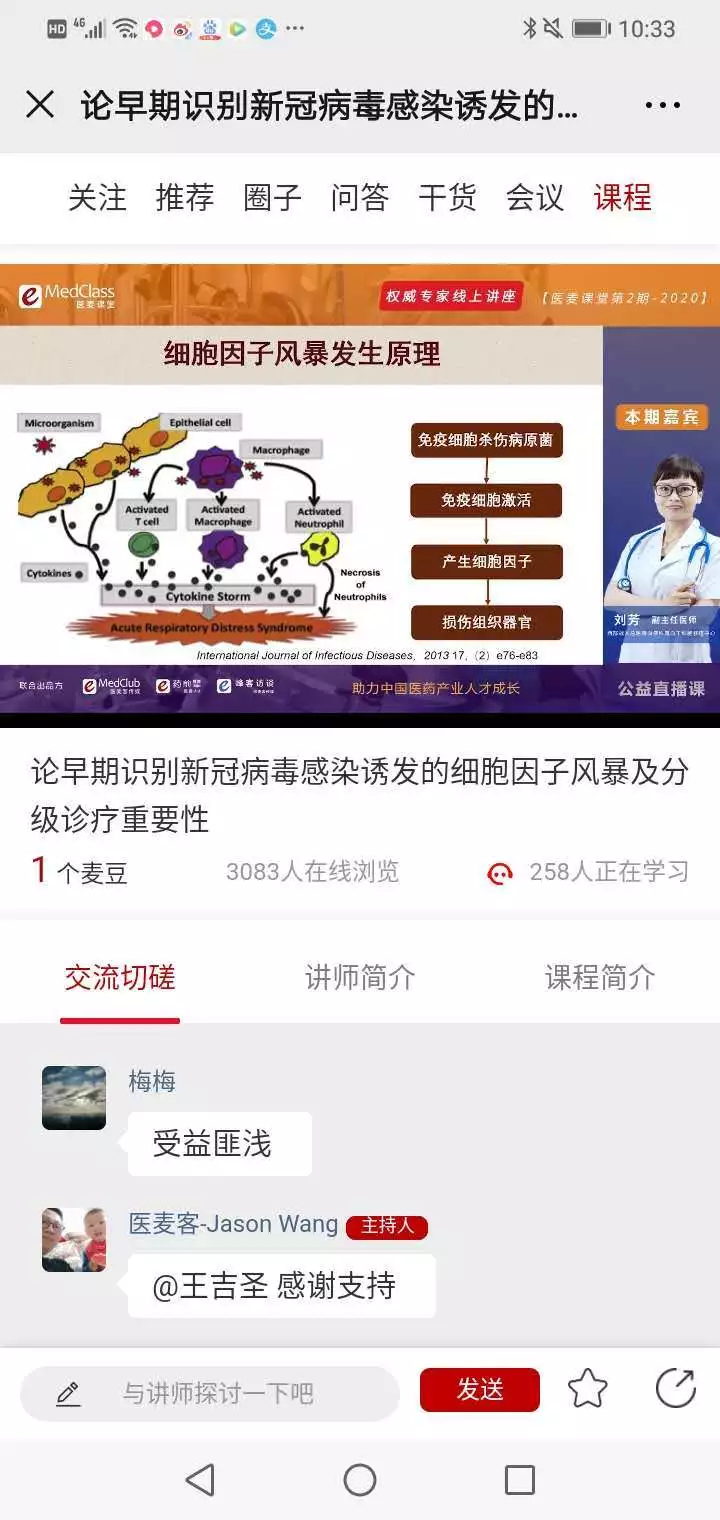Close the course page with X
The image size is (720, 1520).
(x=40, y=105)
